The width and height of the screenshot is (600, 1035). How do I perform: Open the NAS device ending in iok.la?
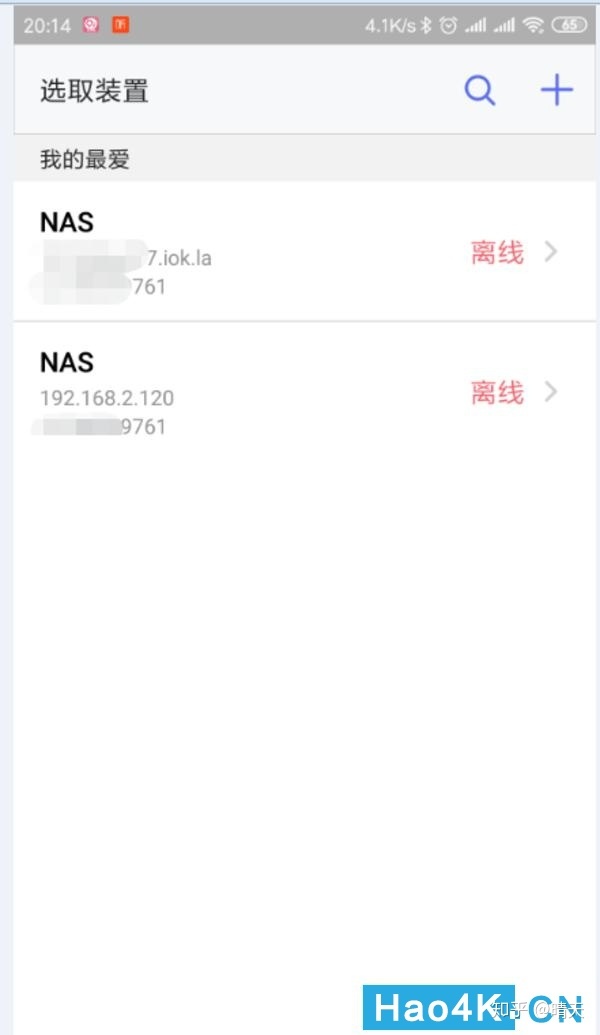[x=300, y=252]
